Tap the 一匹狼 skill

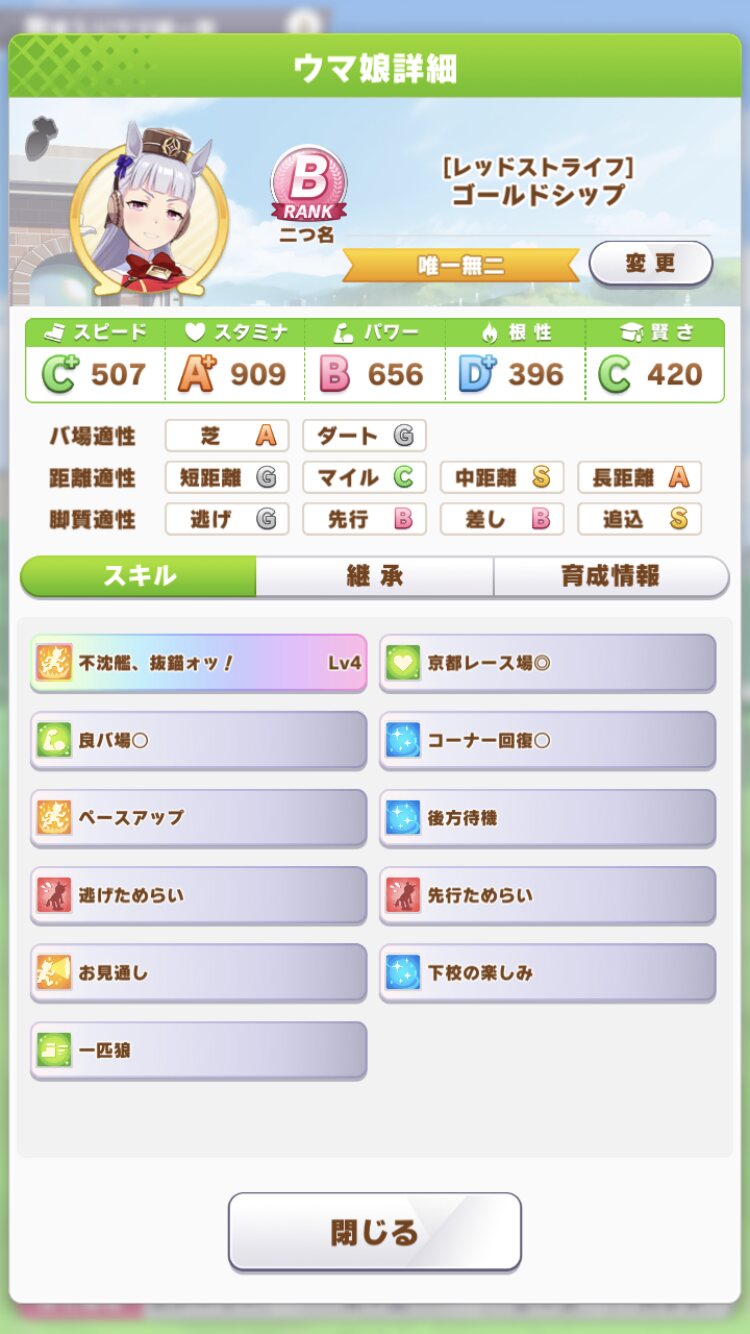point(198,1050)
